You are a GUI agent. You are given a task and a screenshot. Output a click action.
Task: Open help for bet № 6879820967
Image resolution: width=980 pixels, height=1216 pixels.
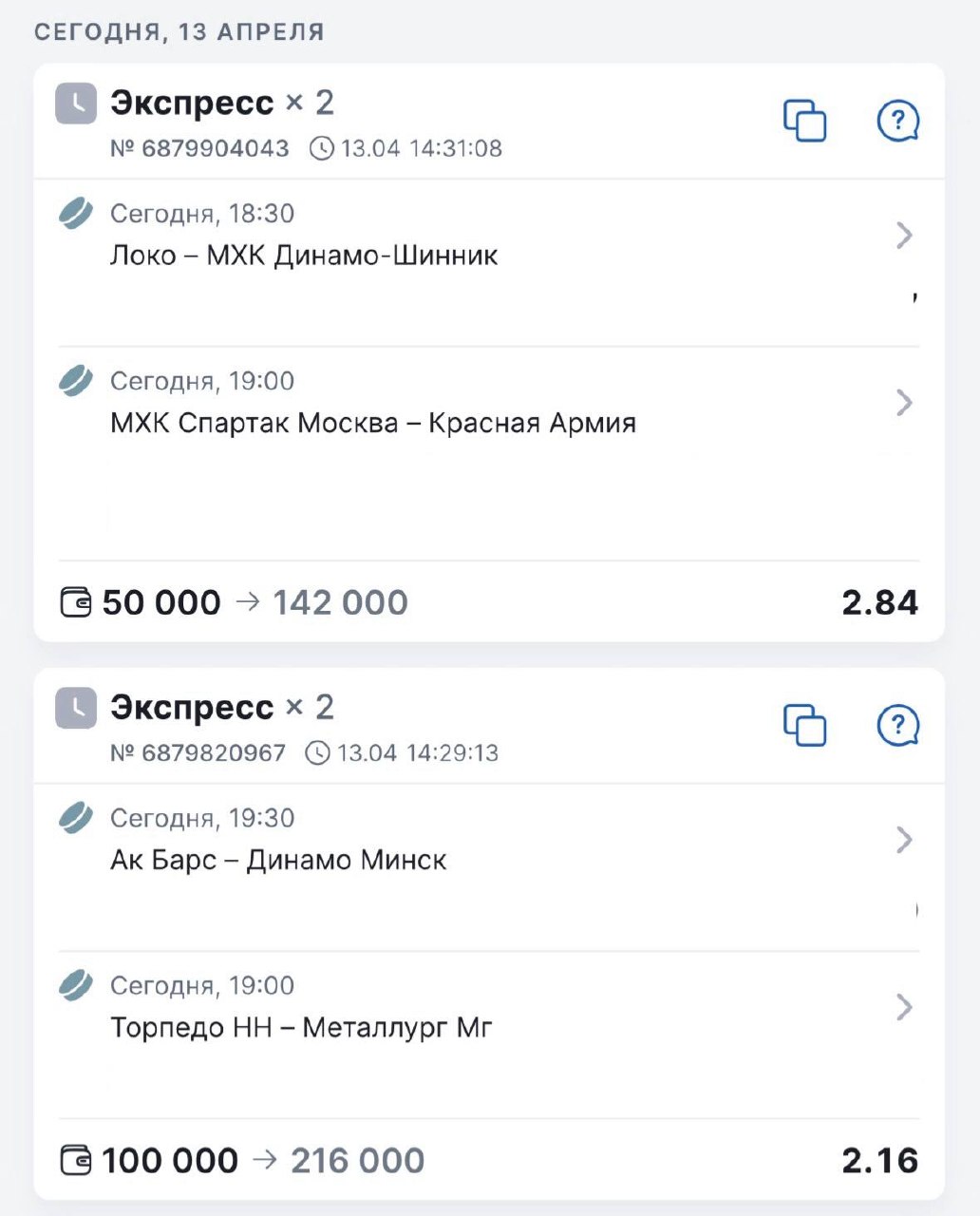[896, 726]
